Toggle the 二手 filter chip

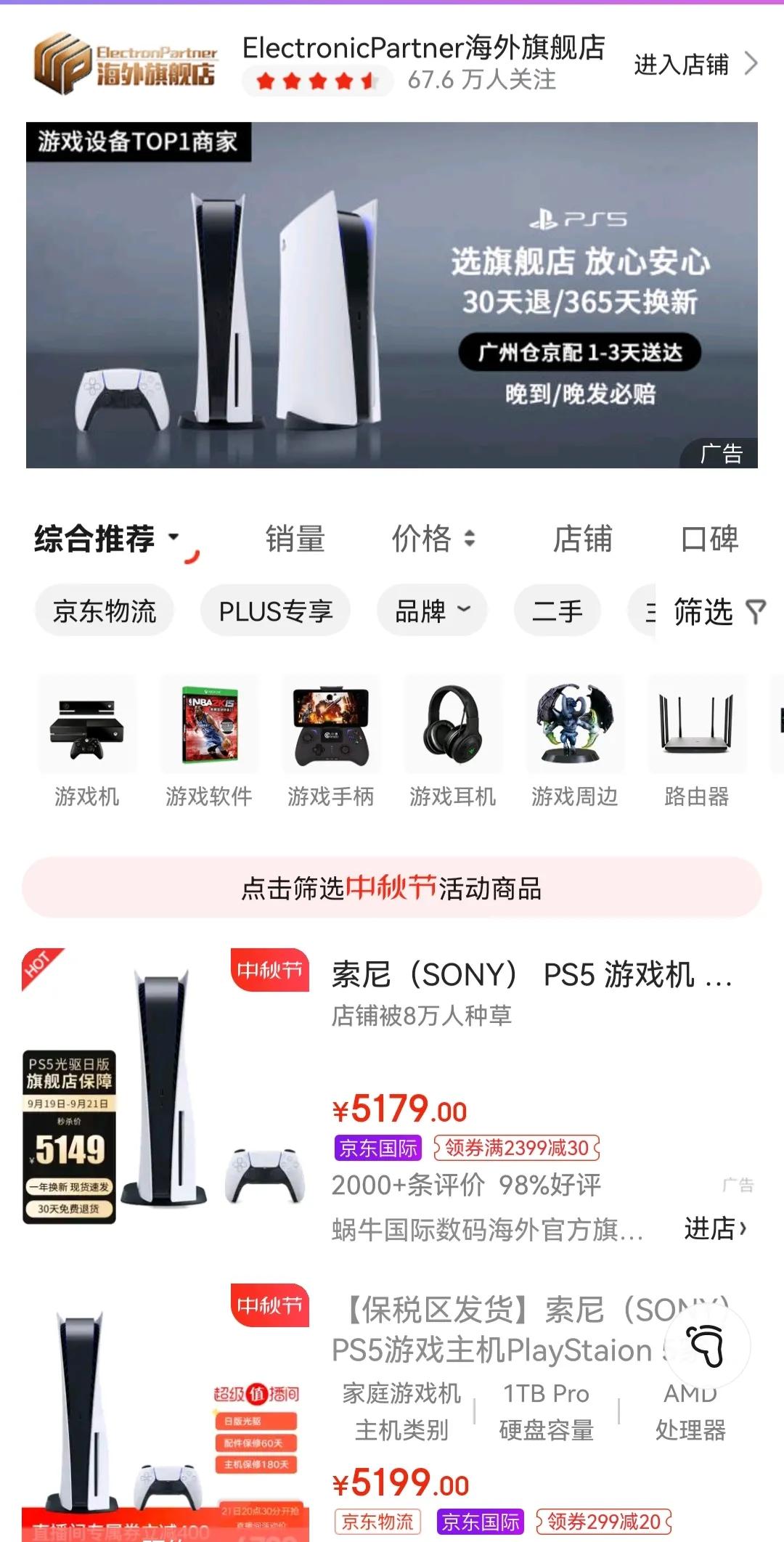click(556, 612)
